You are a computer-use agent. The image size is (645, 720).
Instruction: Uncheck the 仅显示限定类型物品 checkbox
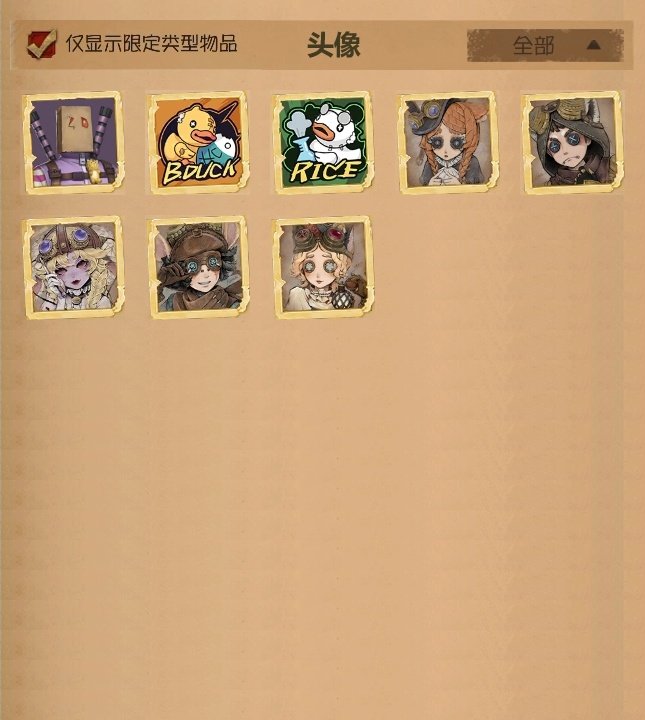click(41, 44)
